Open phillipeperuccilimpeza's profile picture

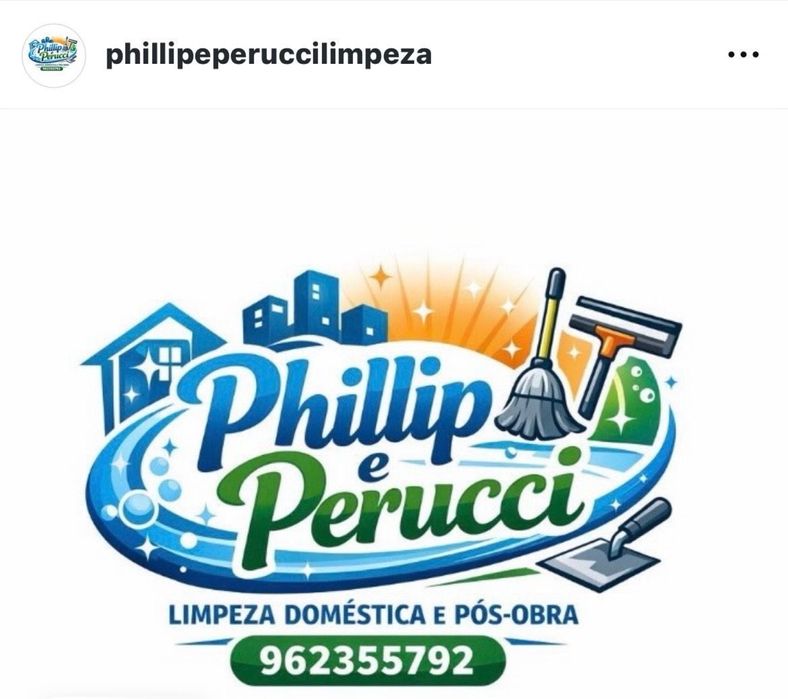[x=53, y=55]
